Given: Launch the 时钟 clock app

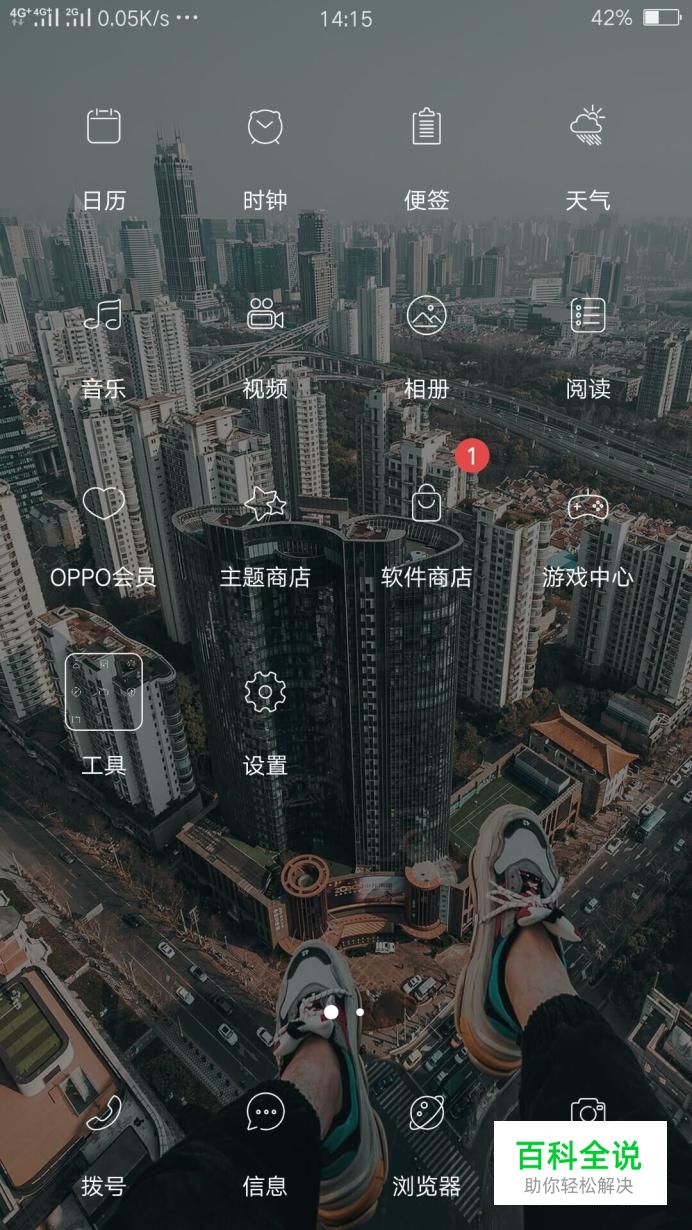Looking at the screenshot, I should coord(265,128).
